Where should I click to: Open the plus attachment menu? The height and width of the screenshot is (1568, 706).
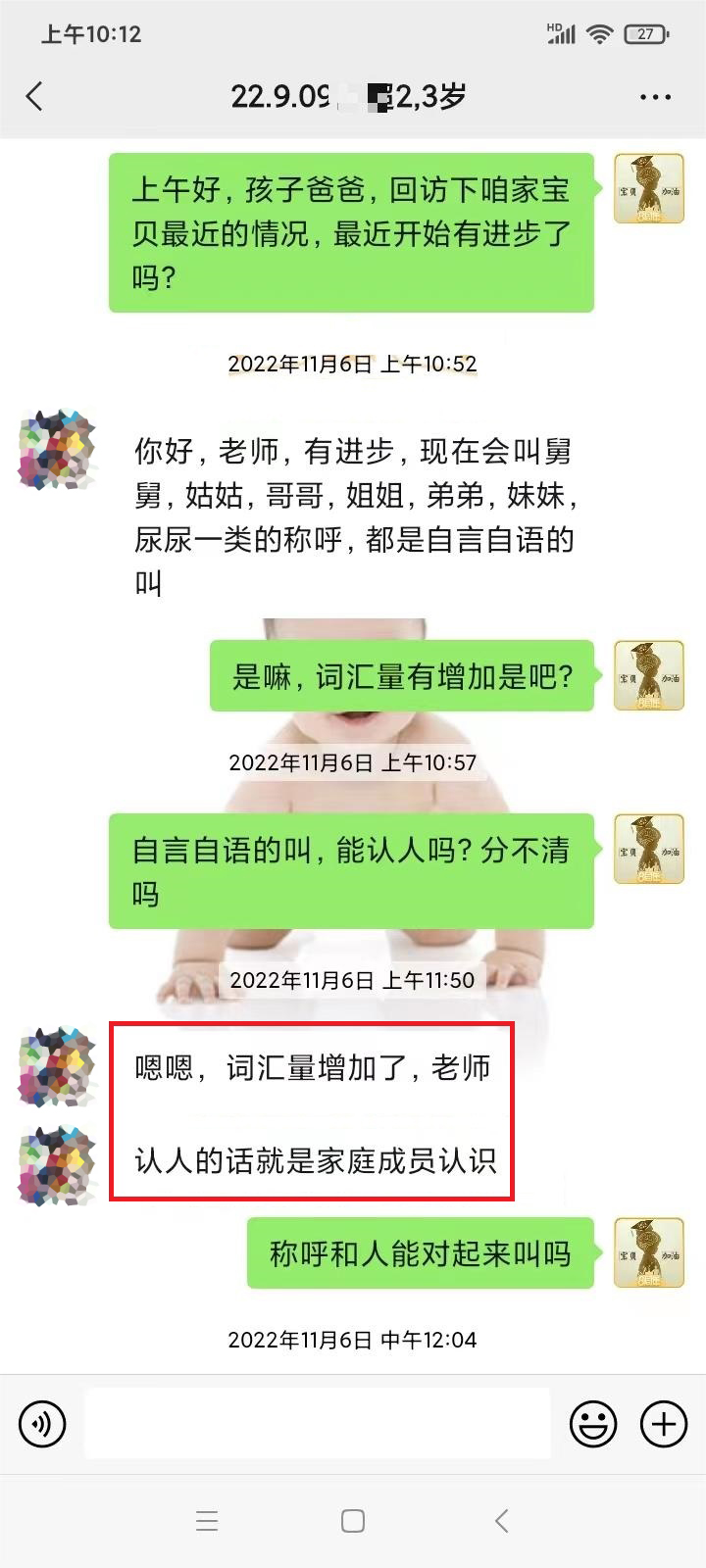664,1423
